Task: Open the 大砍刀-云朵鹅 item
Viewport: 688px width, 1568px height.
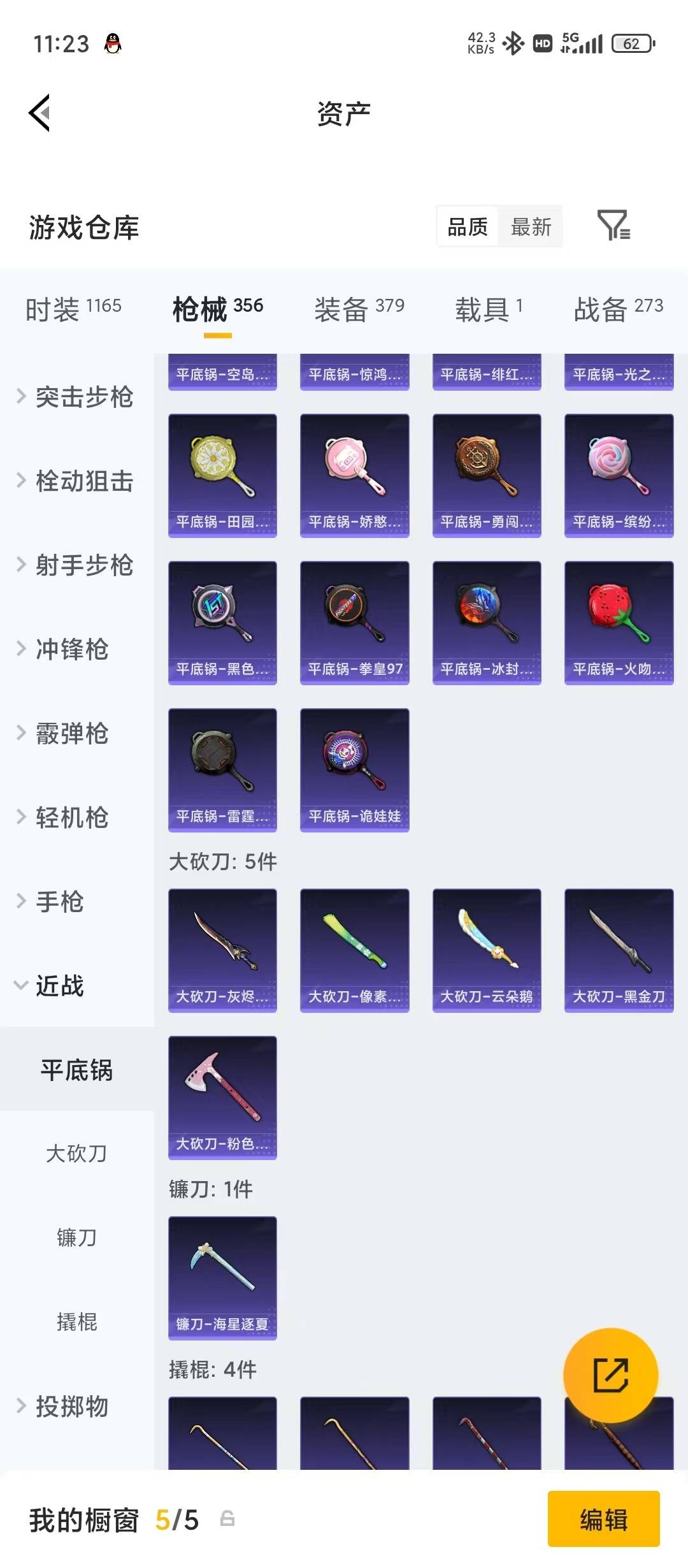Action: pos(487,950)
